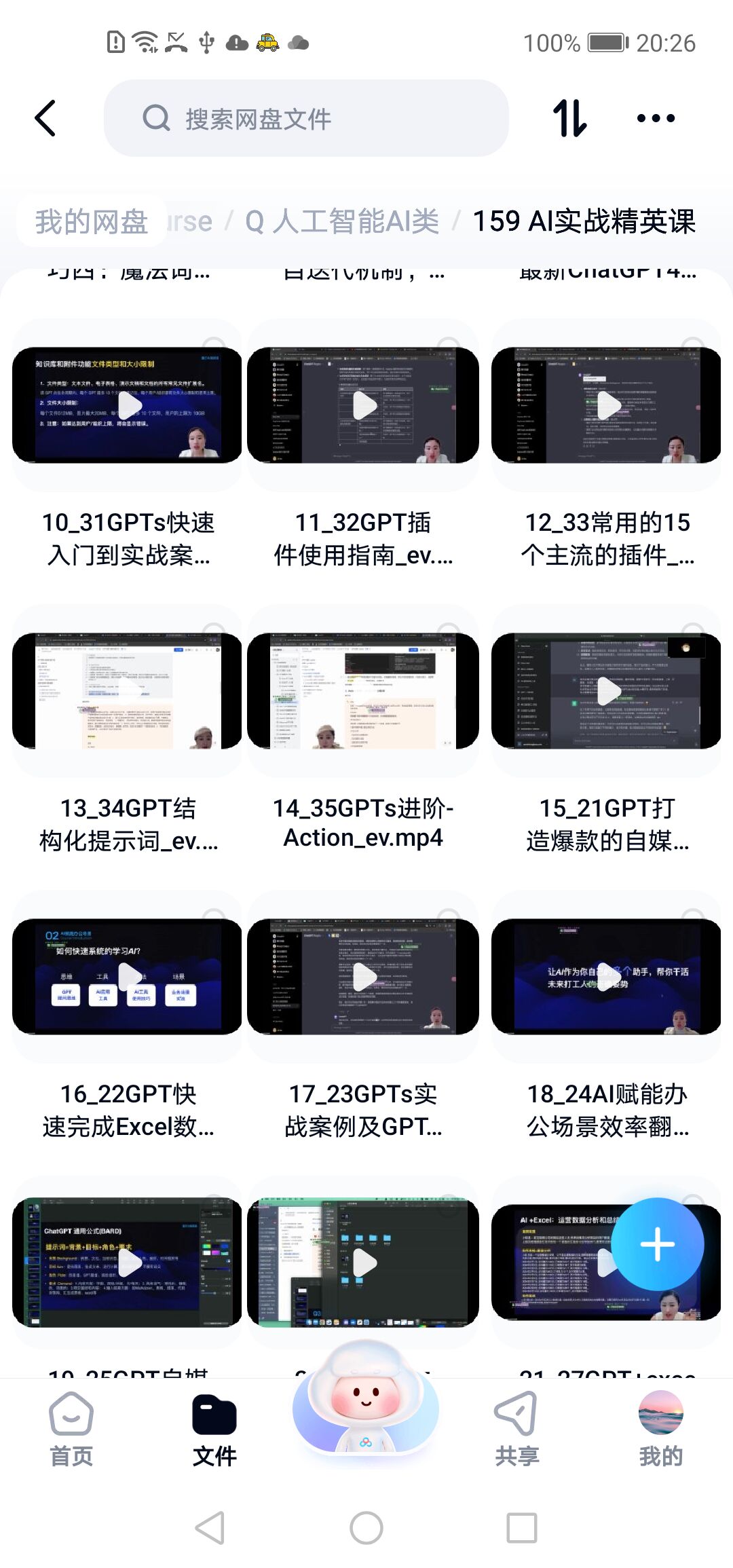Switch to the 首页 tab
Viewport: 733px width, 1568px height.
click(x=71, y=1428)
